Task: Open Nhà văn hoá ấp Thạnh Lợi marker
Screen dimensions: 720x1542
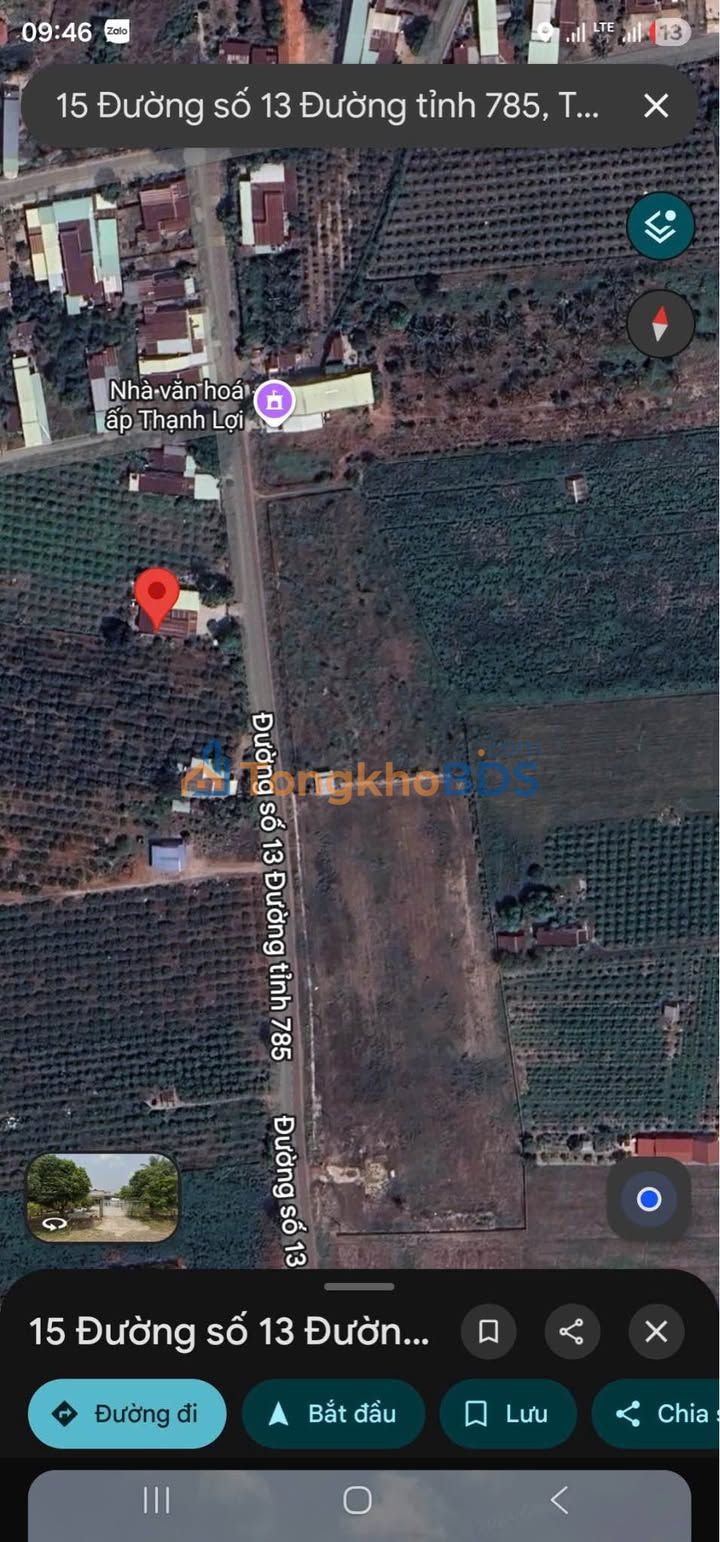Action: click(x=273, y=402)
